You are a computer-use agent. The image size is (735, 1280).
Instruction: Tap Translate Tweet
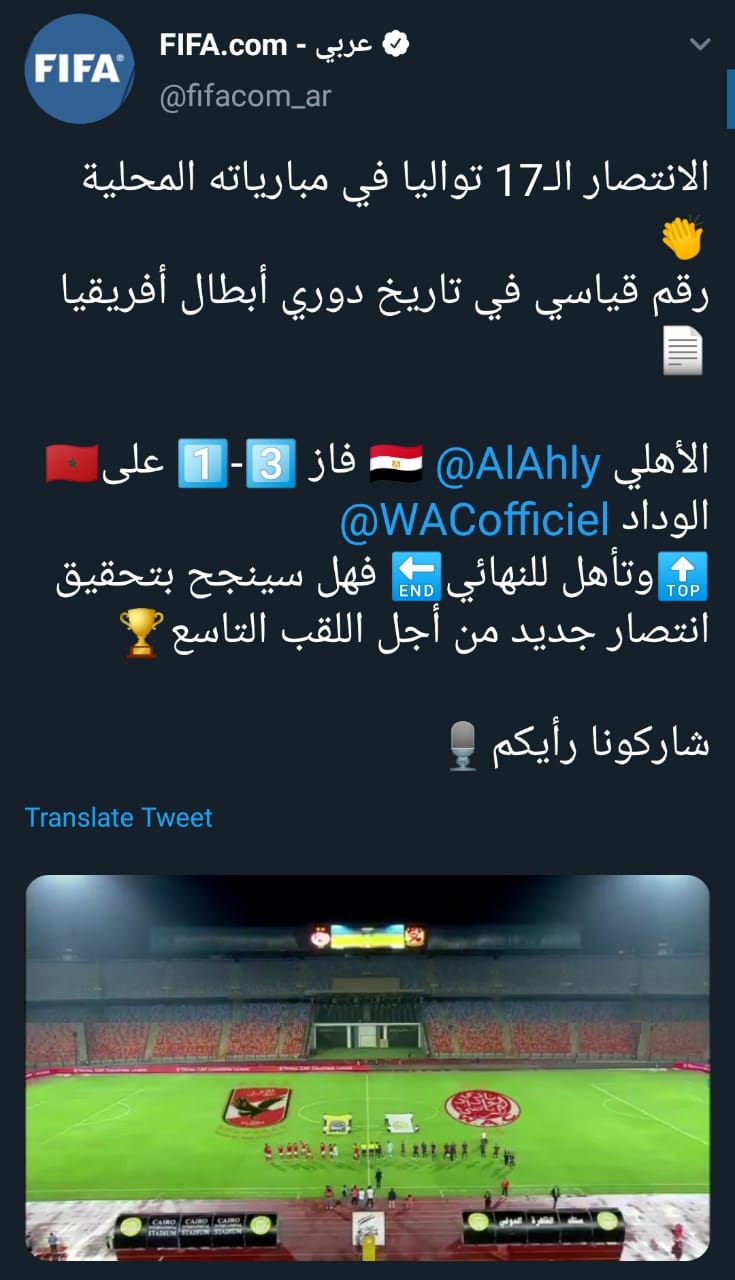119,817
